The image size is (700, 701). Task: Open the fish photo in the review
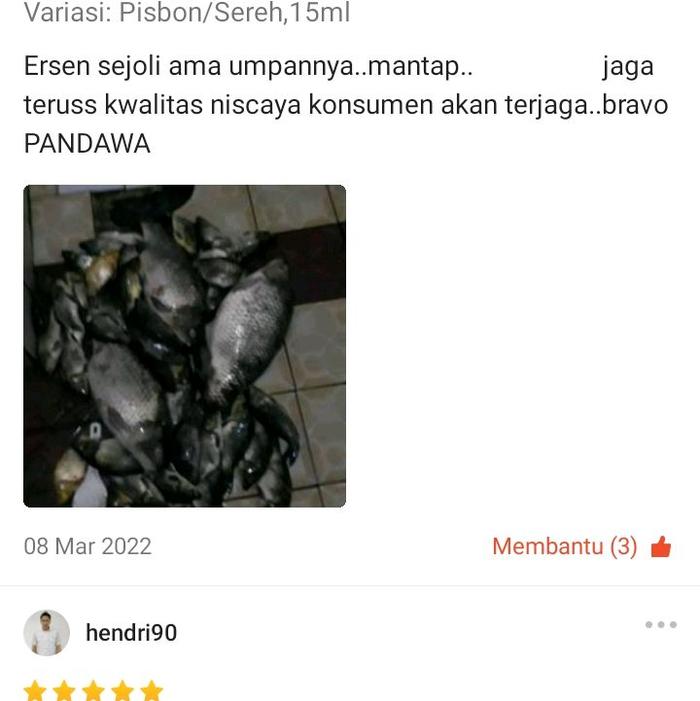click(185, 346)
